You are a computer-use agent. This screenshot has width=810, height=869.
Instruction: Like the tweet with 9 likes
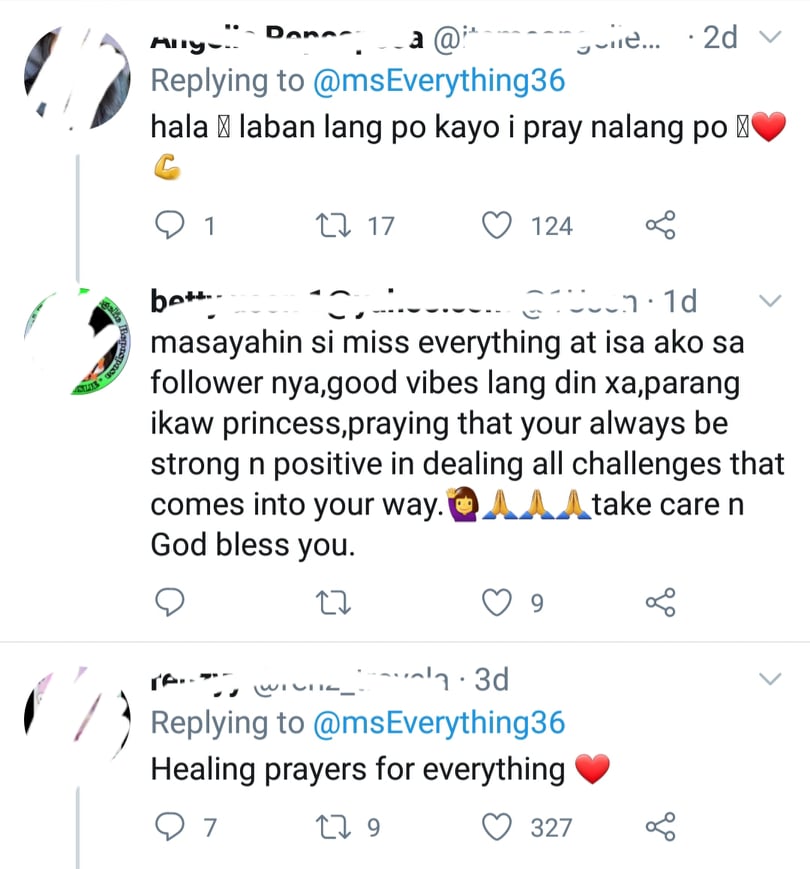click(497, 602)
